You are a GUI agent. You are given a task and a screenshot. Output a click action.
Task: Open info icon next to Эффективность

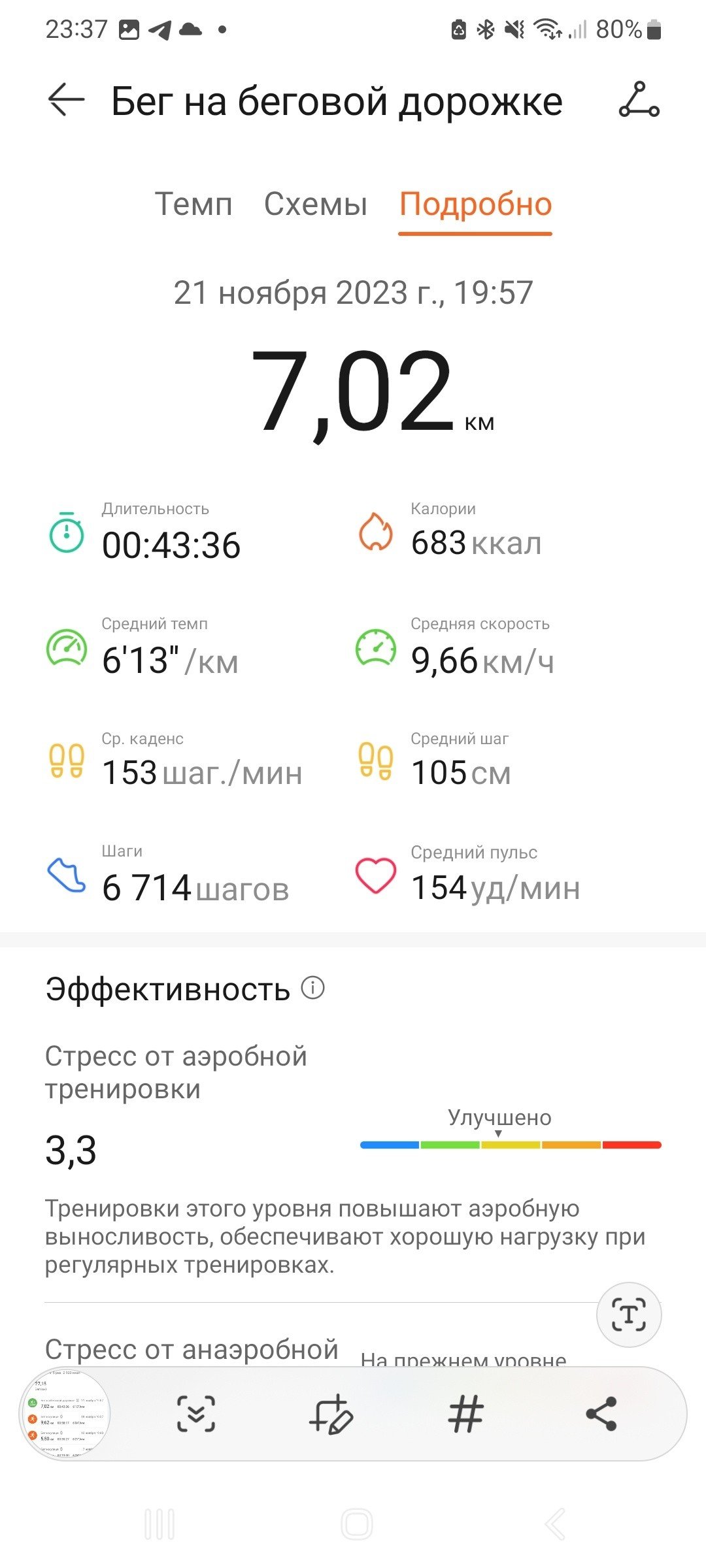312,988
